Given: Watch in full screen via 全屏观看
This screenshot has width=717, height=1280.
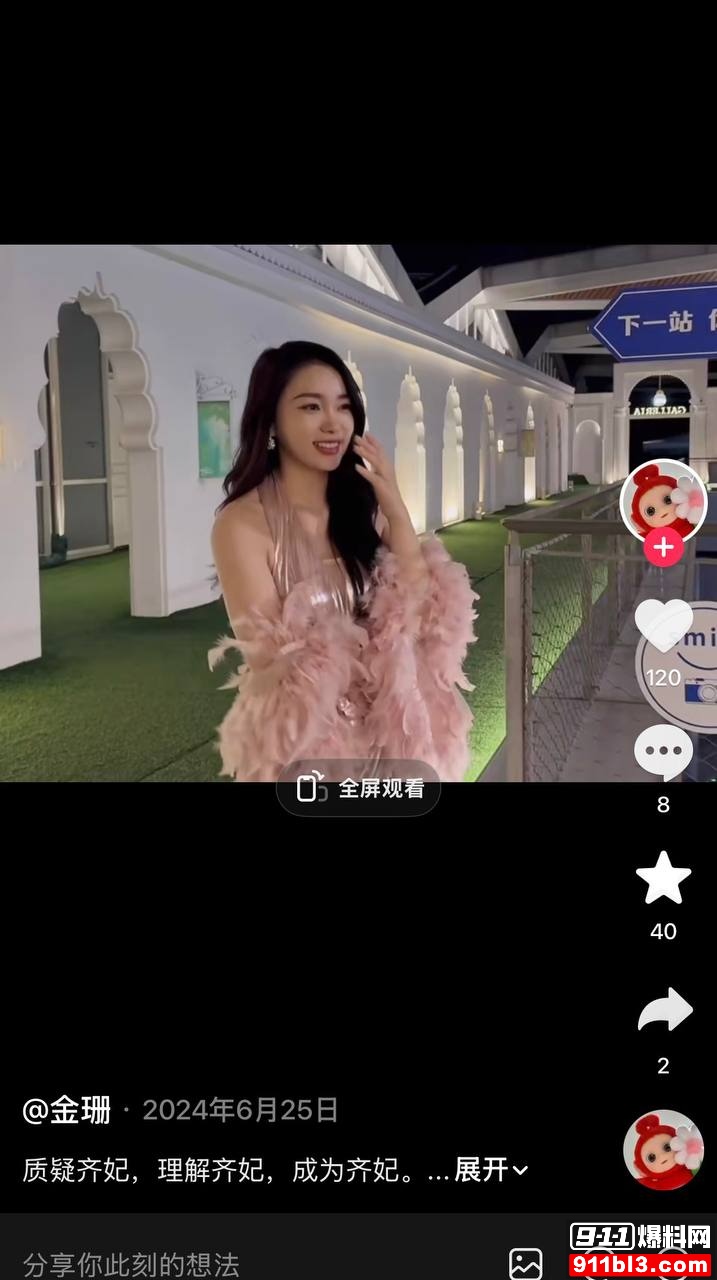Looking at the screenshot, I should tap(358, 788).
